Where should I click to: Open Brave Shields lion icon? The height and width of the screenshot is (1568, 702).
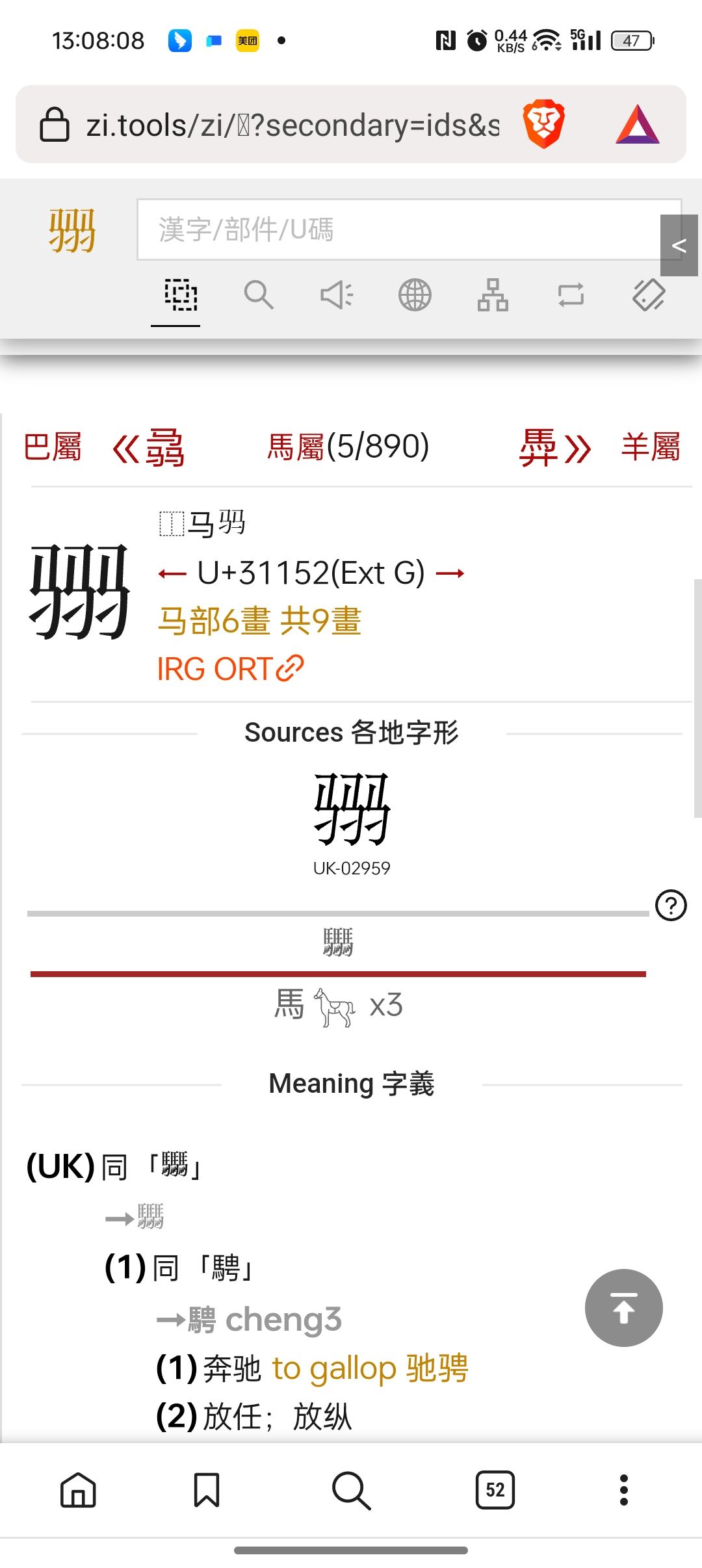pyautogui.click(x=543, y=124)
